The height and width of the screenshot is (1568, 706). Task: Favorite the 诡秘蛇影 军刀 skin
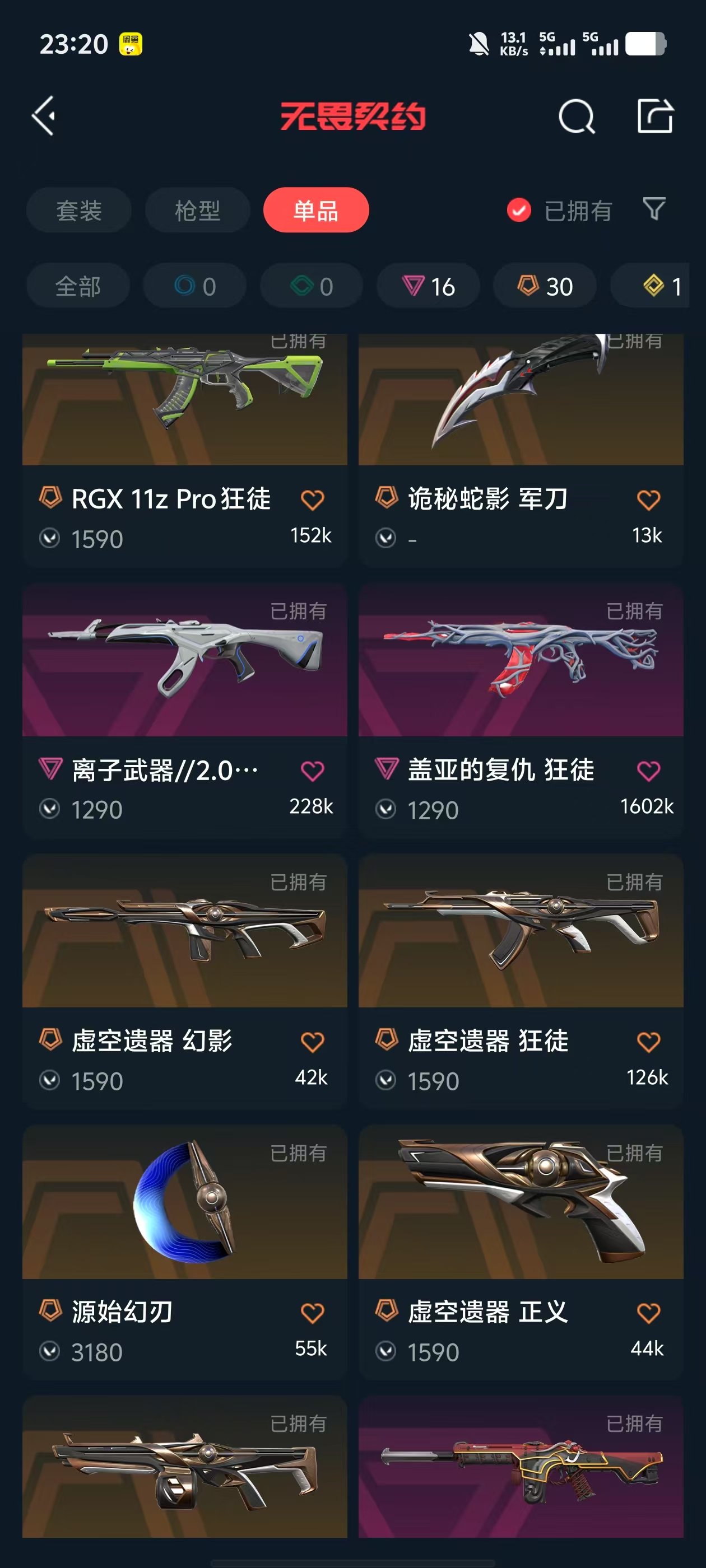(x=648, y=500)
